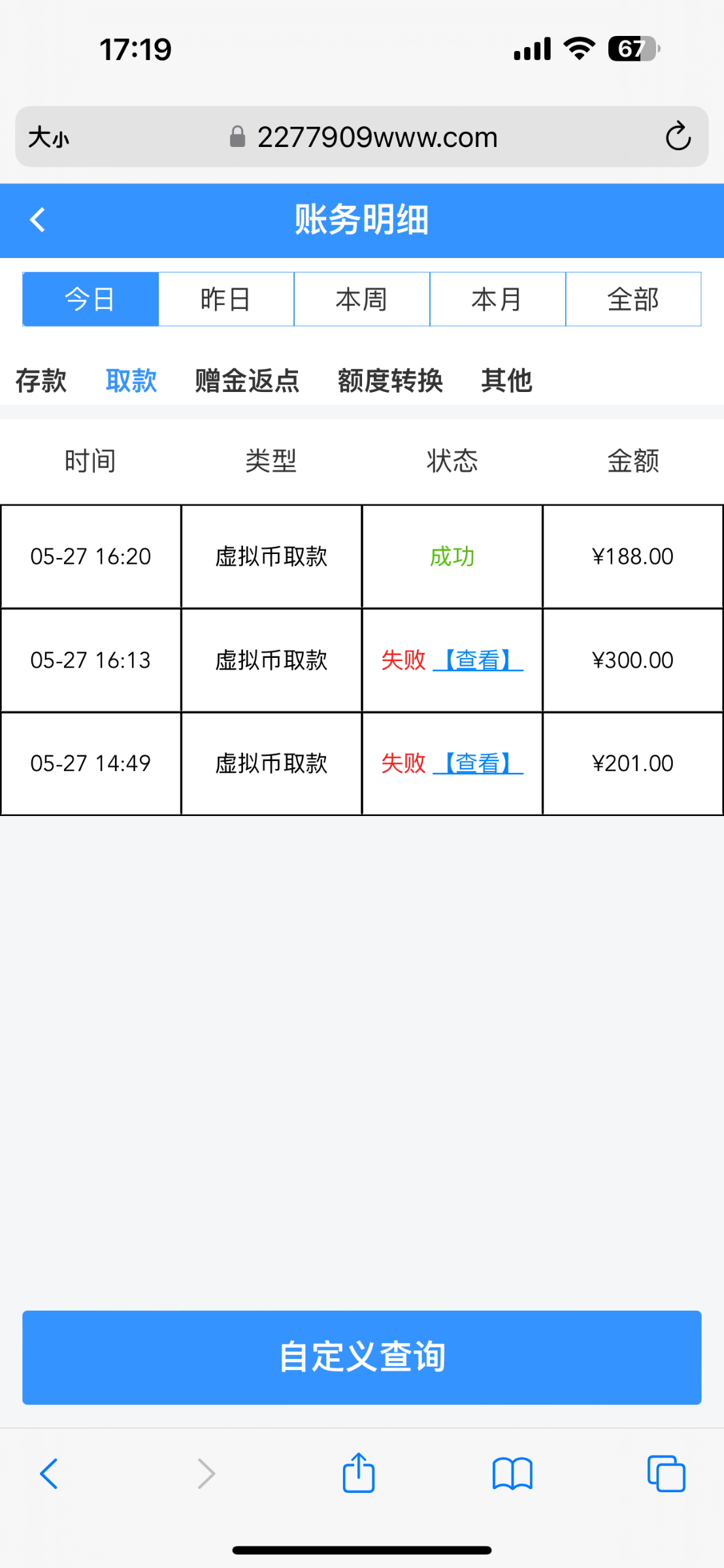The height and width of the screenshot is (1568, 724).
Task: View failure details for ¥201.00 withdrawal
Action: click(x=478, y=763)
